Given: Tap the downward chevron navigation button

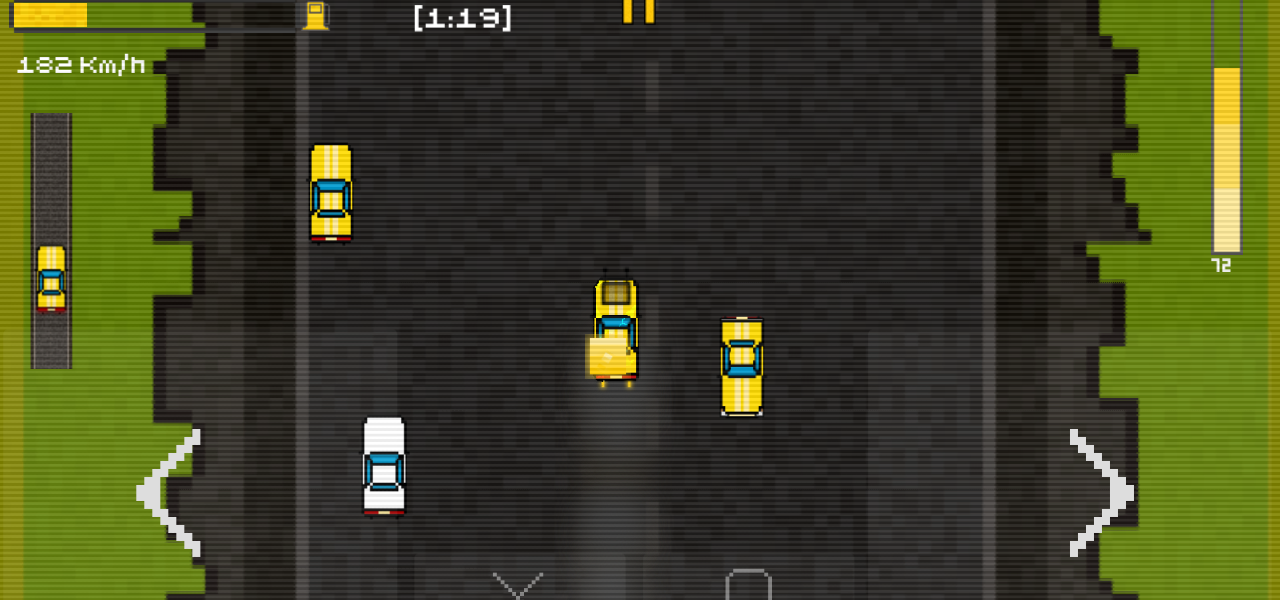Looking at the screenshot, I should click(x=518, y=585).
